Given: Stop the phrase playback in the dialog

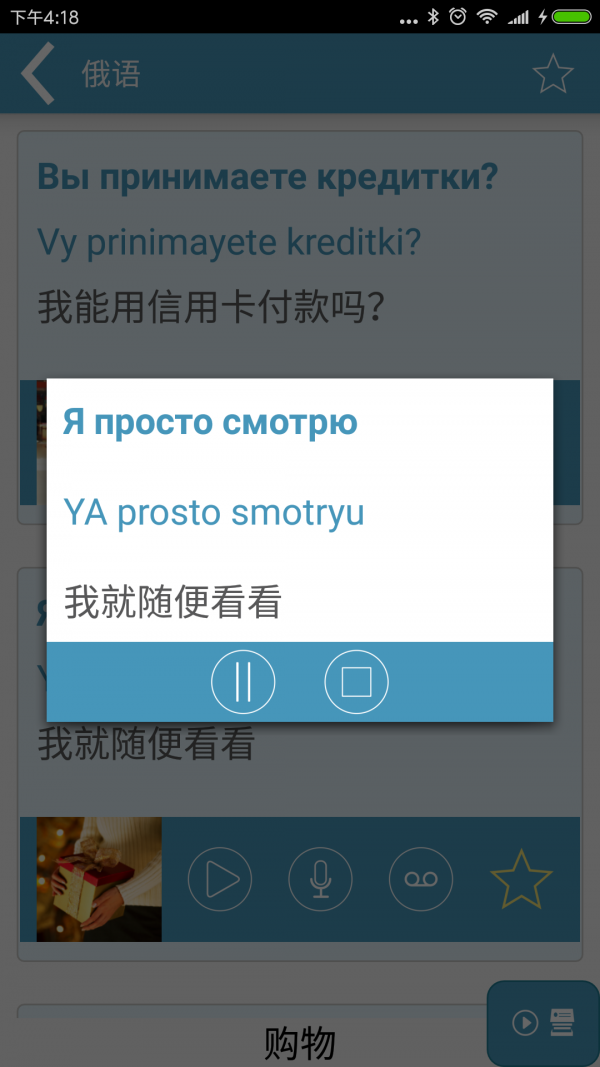Looking at the screenshot, I should click(x=356, y=682).
